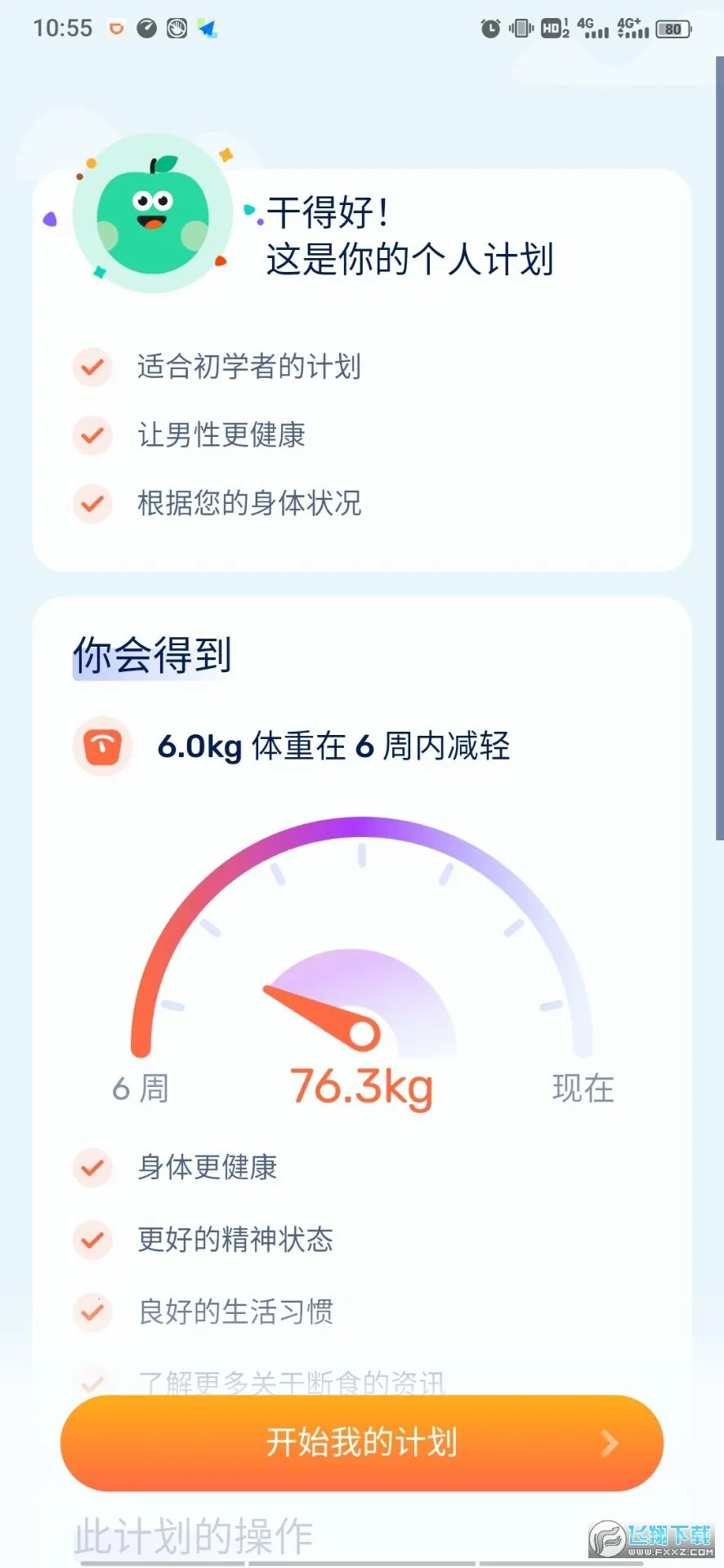The height and width of the screenshot is (1568, 724).
Task: Select the 你会得到 section header
Action: tap(153, 653)
